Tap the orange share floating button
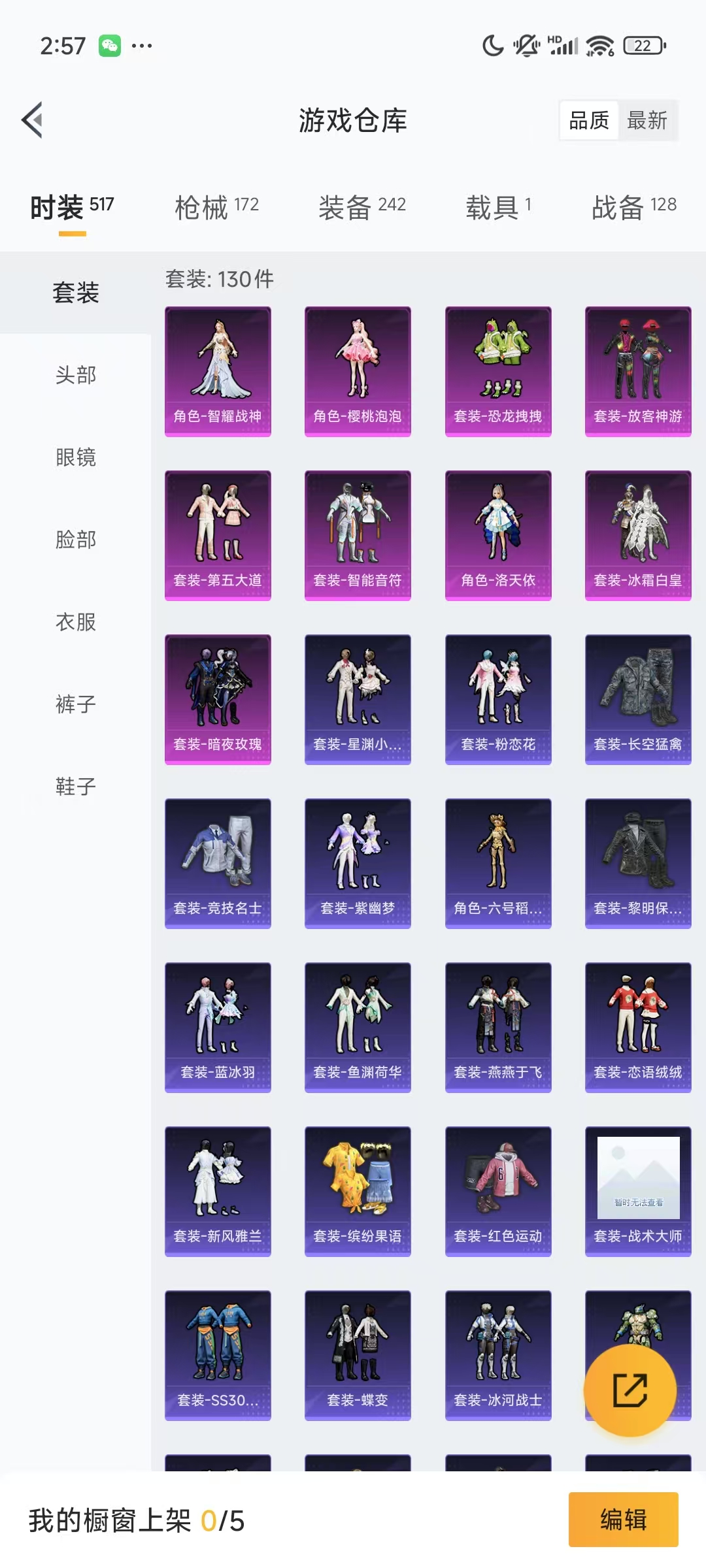This screenshot has height=1568, width=706. coord(630,1390)
